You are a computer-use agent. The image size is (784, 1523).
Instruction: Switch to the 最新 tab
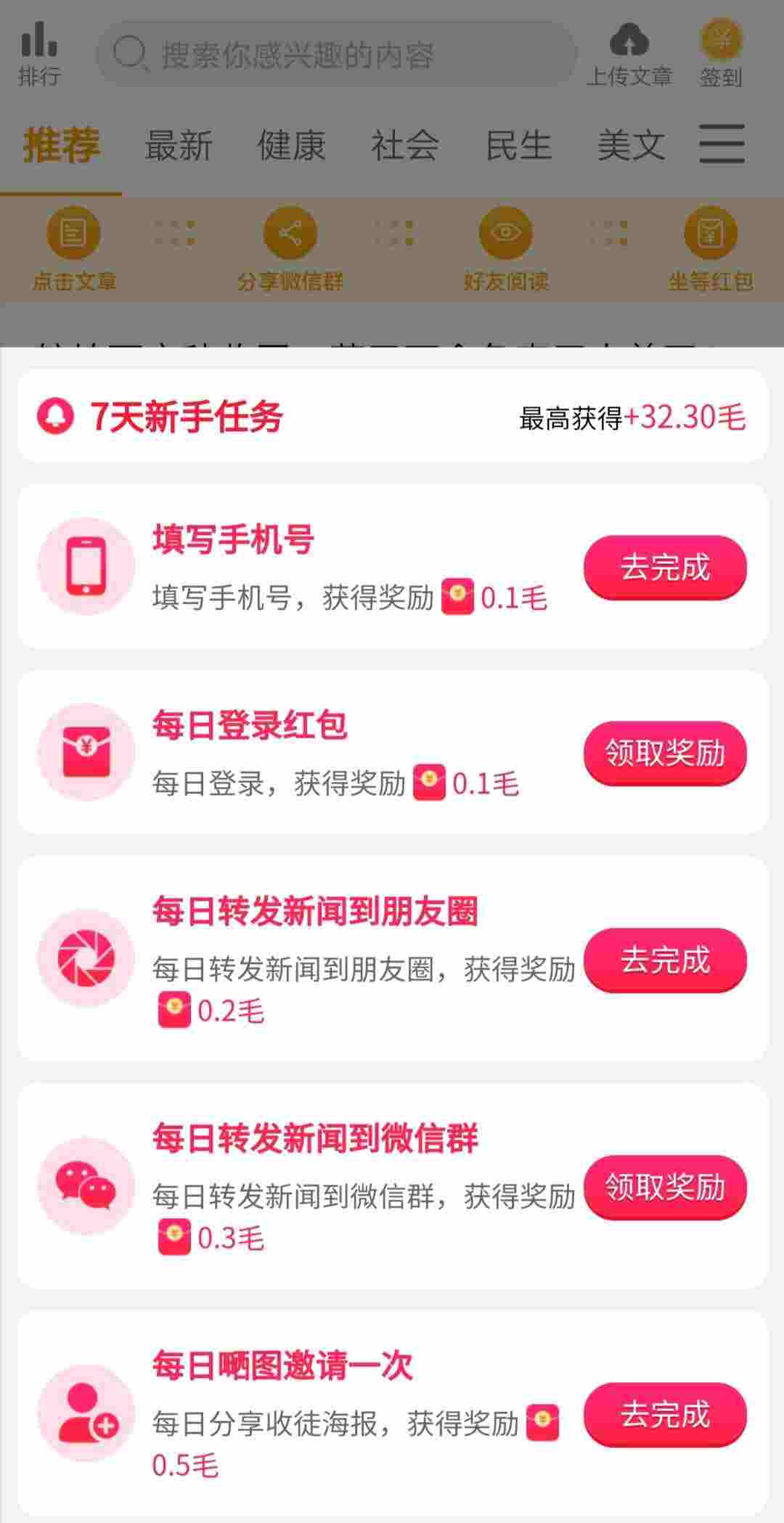179,144
